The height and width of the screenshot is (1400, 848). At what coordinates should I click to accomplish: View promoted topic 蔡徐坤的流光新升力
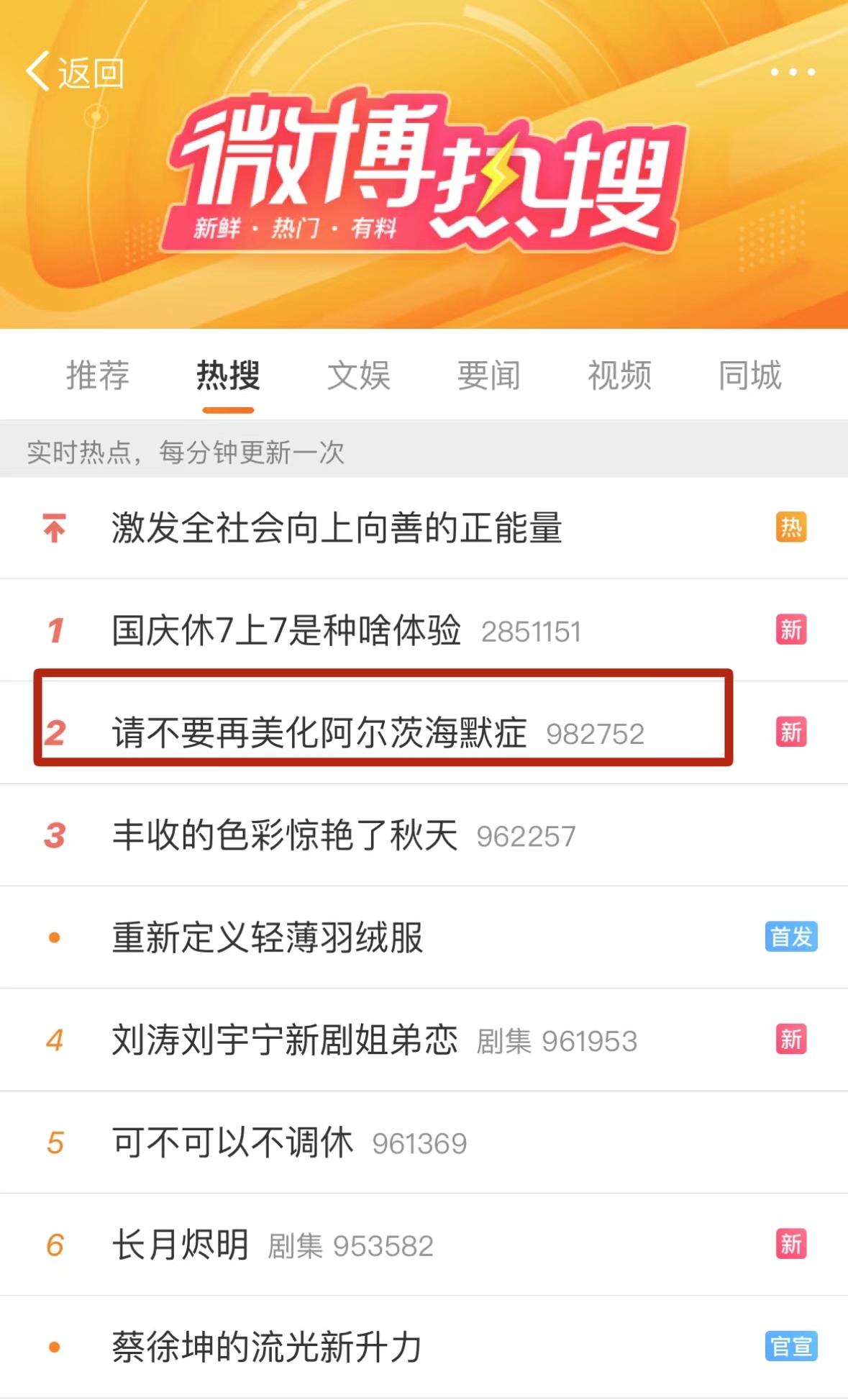266,1347
